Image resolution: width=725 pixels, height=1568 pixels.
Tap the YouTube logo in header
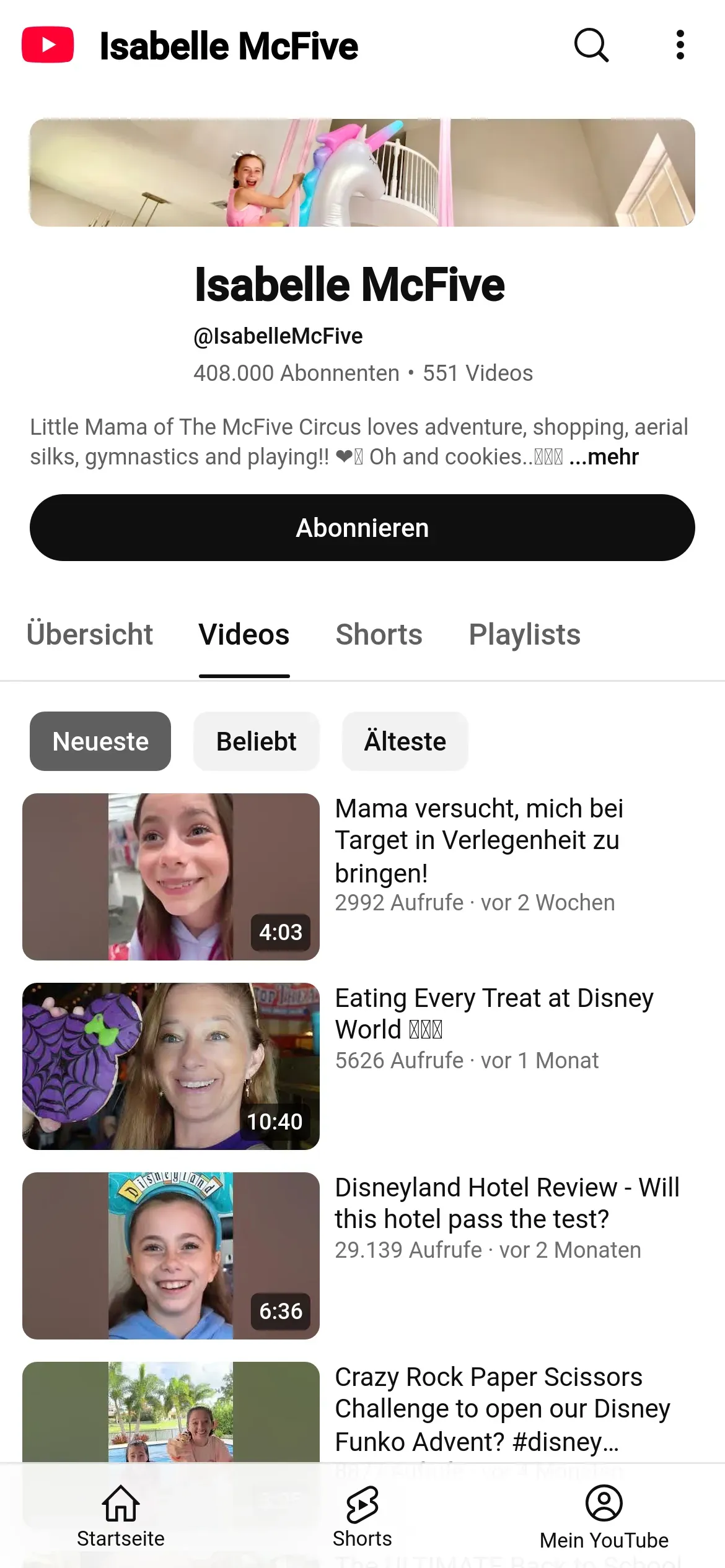tap(48, 45)
